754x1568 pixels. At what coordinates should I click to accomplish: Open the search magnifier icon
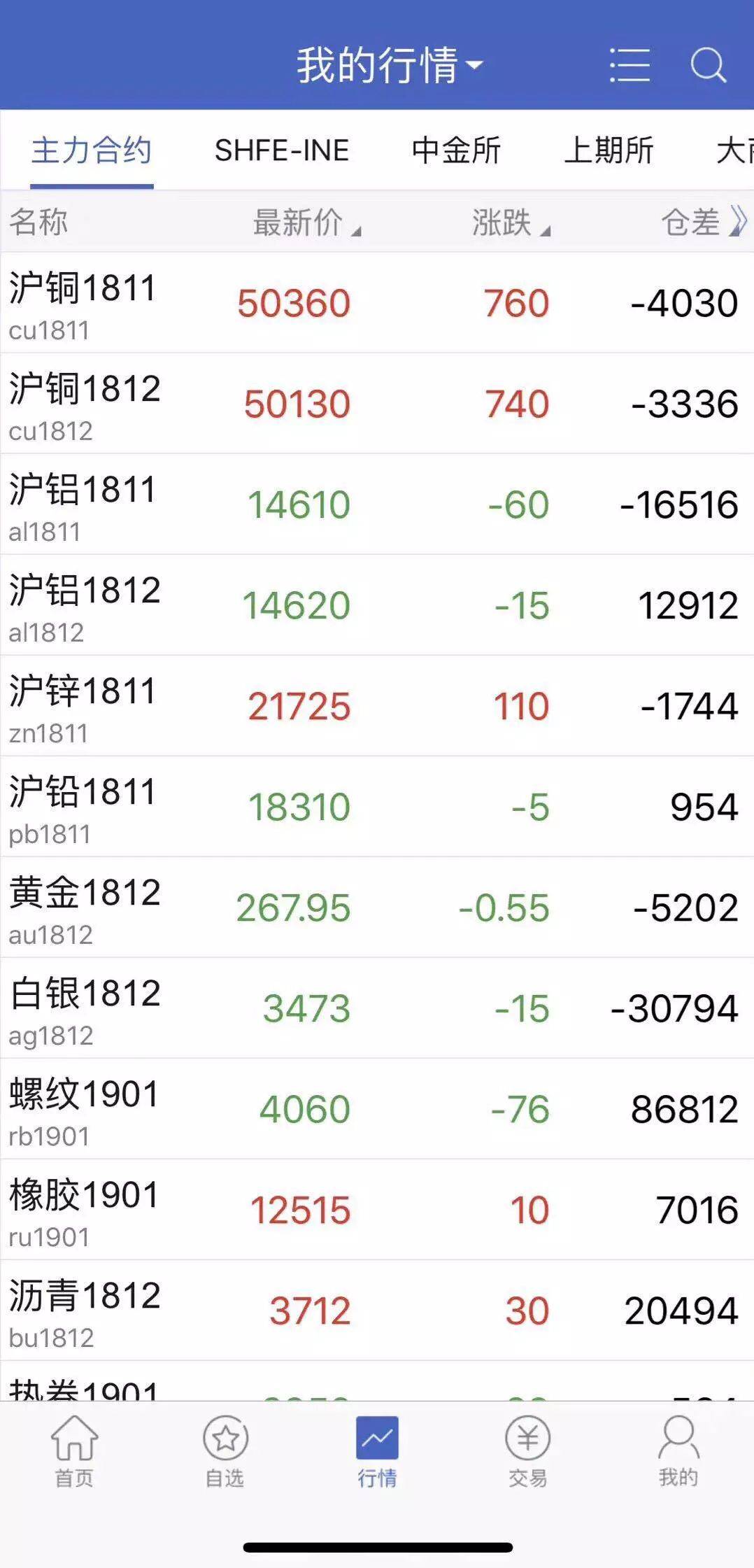[709, 65]
